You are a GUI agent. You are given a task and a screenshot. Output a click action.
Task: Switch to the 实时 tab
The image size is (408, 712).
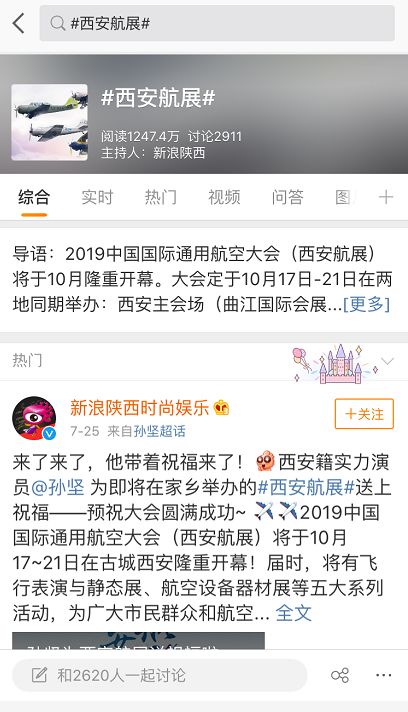(x=97, y=198)
